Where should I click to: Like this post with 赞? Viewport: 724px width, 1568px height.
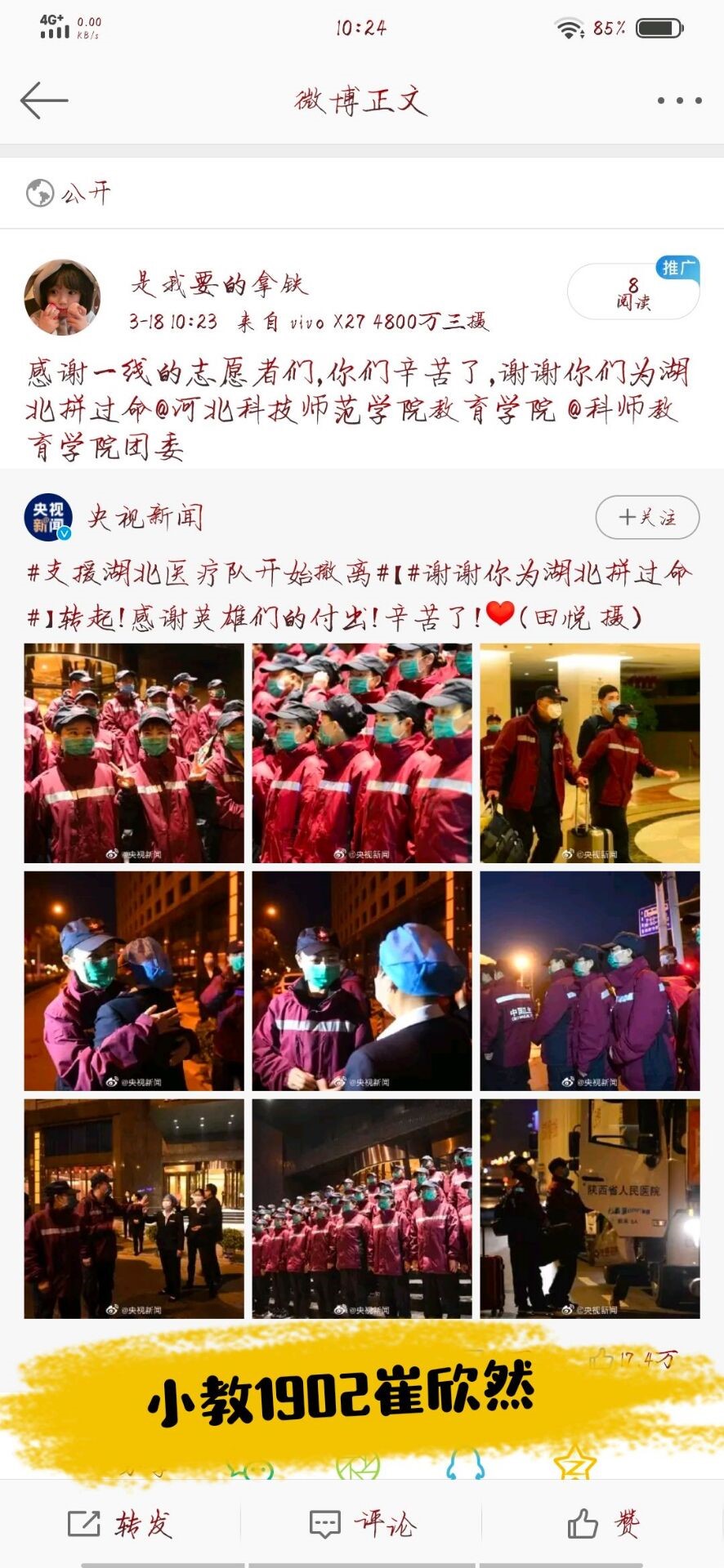[603, 1524]
